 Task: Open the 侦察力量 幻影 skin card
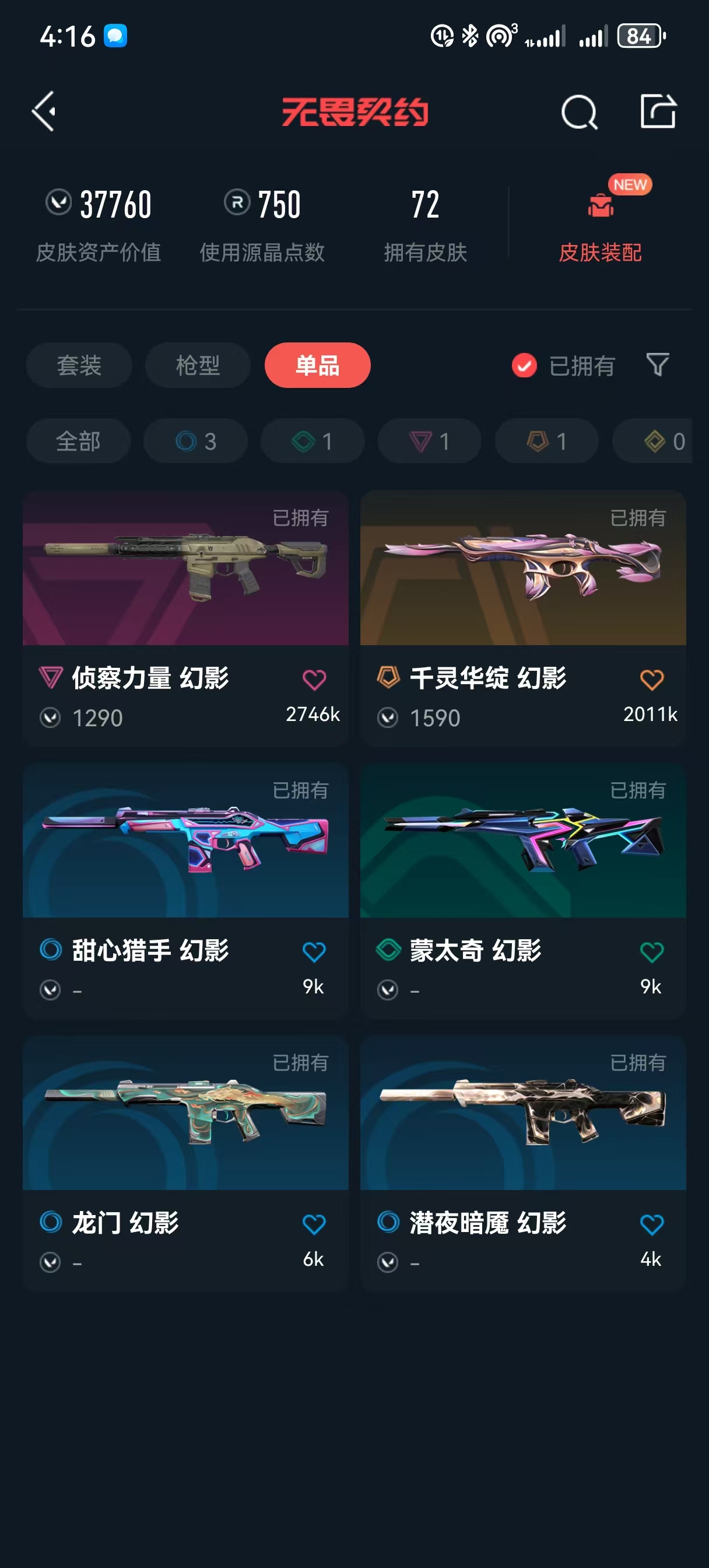185,618
